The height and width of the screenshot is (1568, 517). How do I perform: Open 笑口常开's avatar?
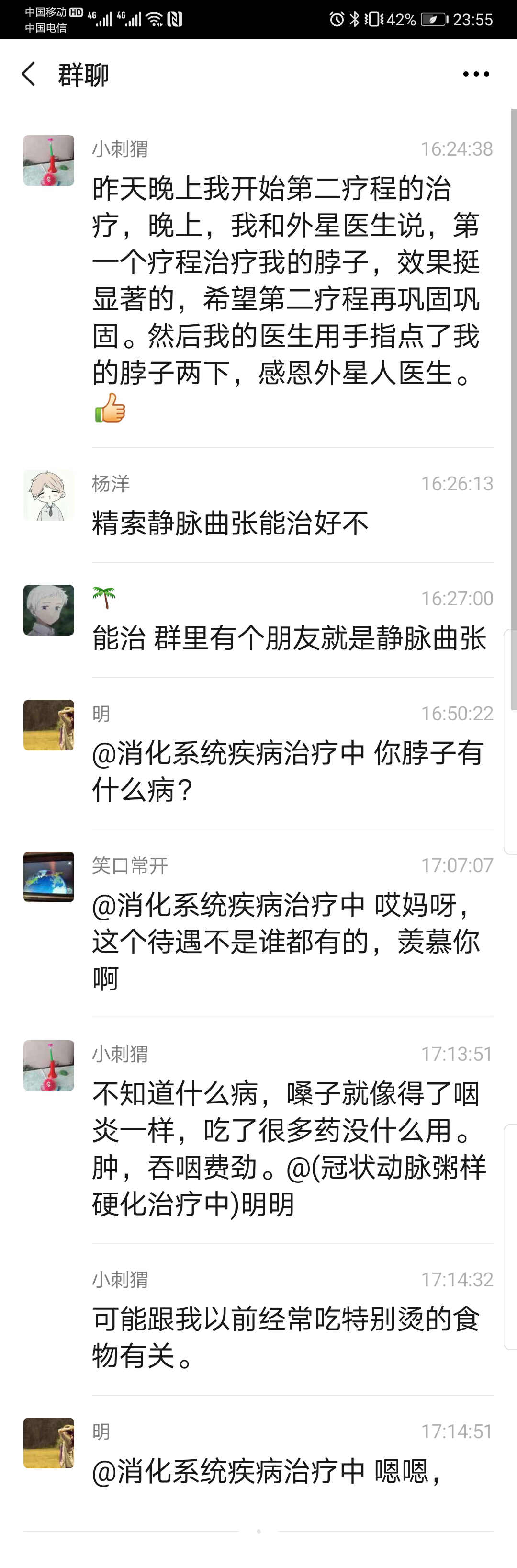coord(49,876)
